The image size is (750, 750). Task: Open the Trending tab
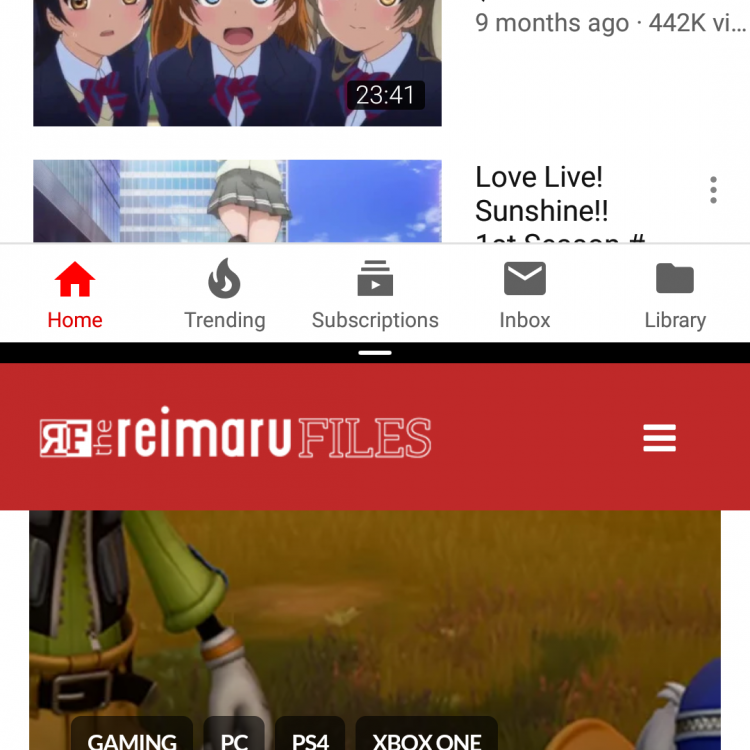pyautogui.click(x=224, y=295)
